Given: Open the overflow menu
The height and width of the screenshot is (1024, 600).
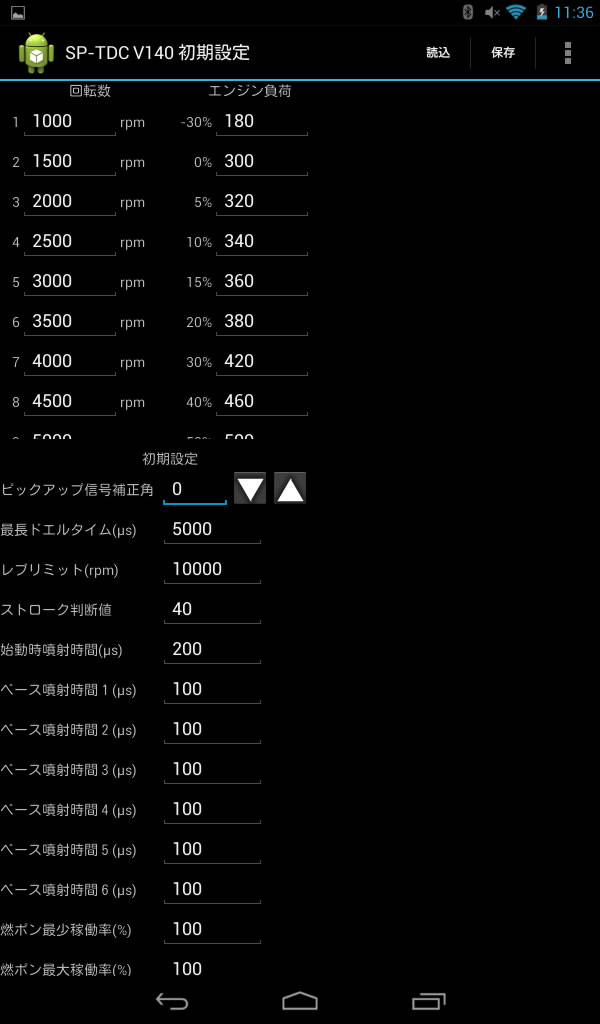Looking at the screenshot, I should pyautogui.click(x=567, y=53).
